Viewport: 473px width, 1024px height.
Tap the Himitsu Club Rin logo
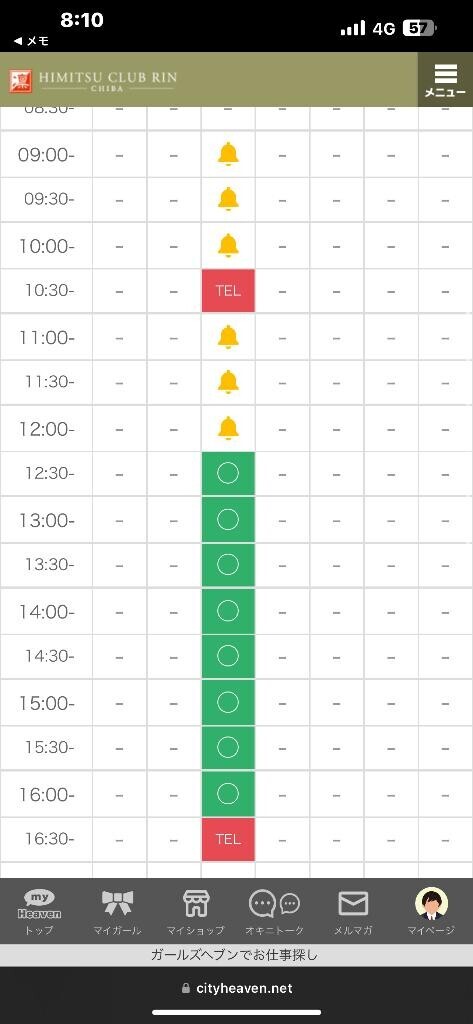point(93,80)
